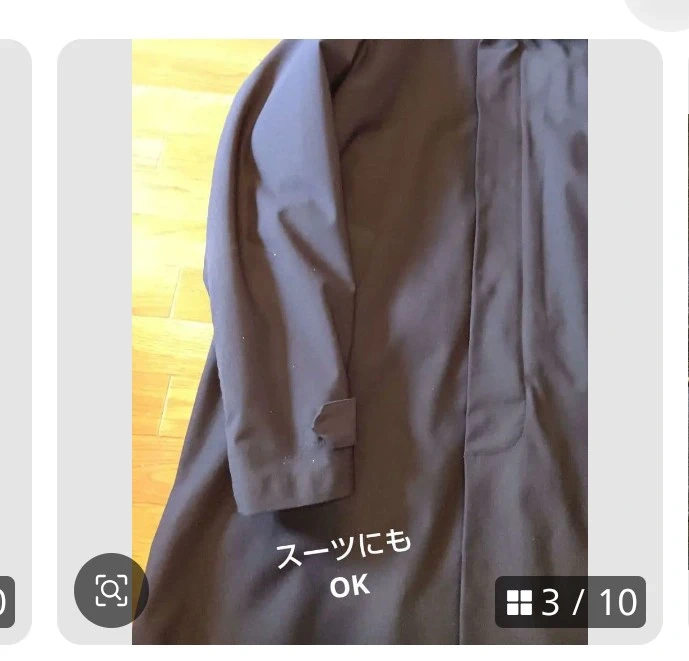The height and width of the screenshot is (661, 689).
Task: Open the 3 / 10 photo grid
Action: pyautogui.click(x=570, y=602)
